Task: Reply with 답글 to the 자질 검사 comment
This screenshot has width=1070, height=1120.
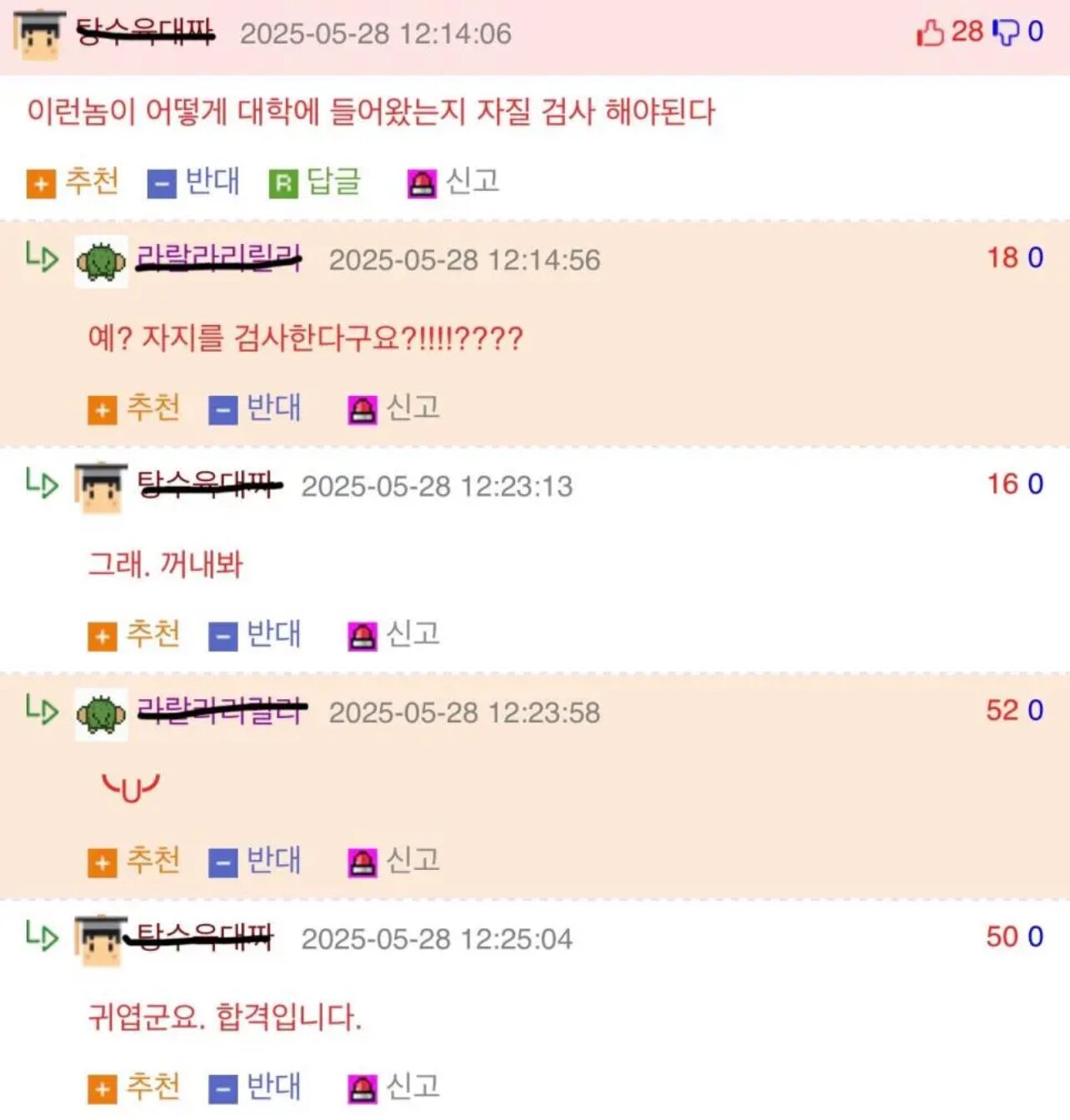Action: click(x=316, y=182)
